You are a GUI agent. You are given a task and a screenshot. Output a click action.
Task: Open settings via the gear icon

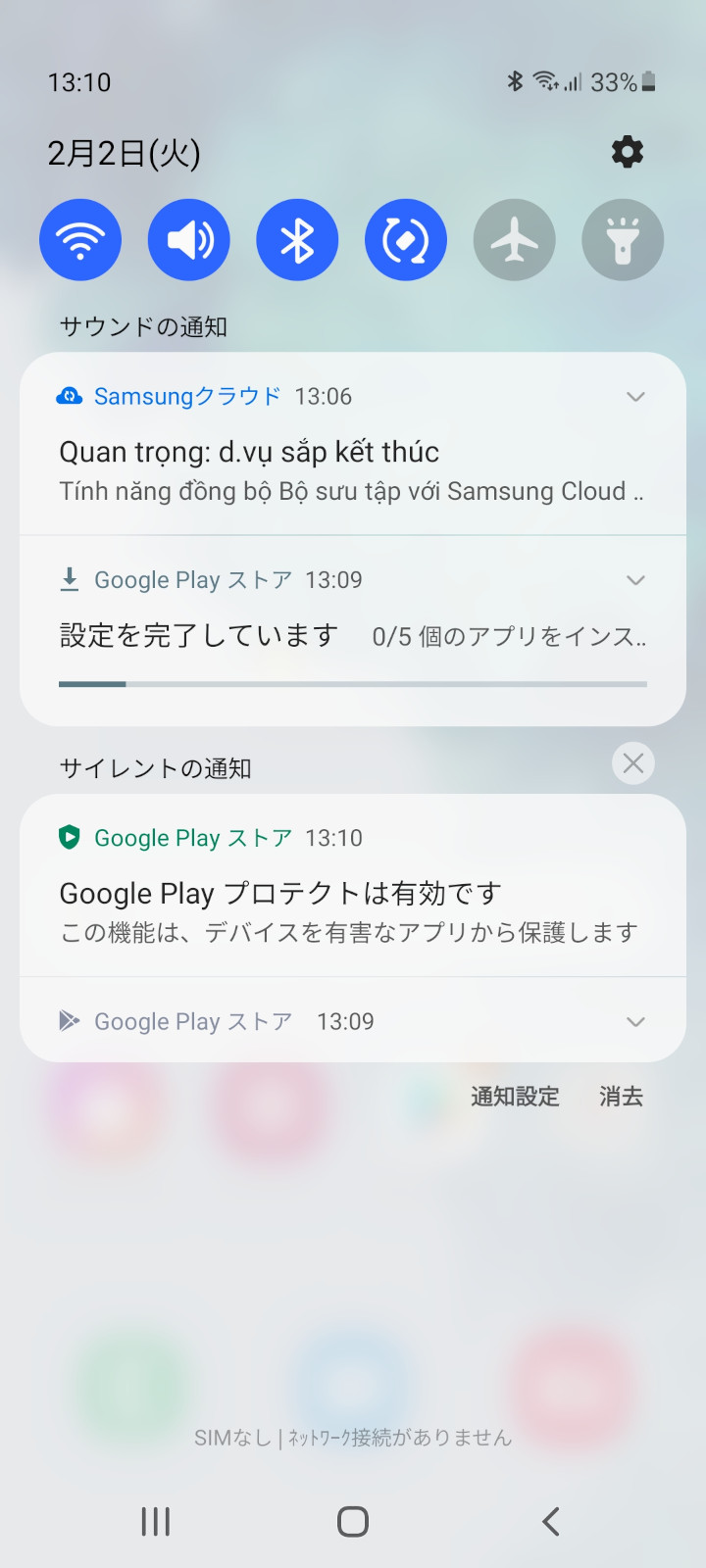pos(627,152)
